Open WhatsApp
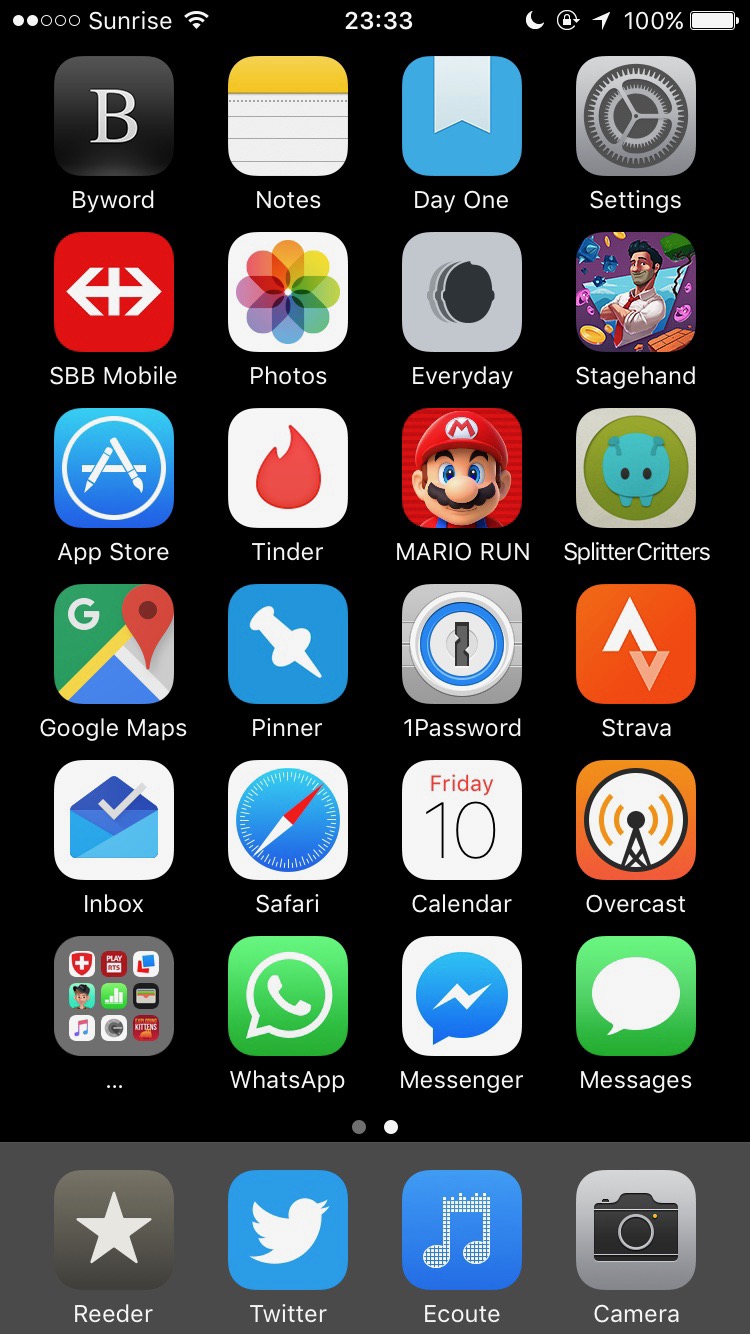750x1334 pixels. click(x=288, y=996)
